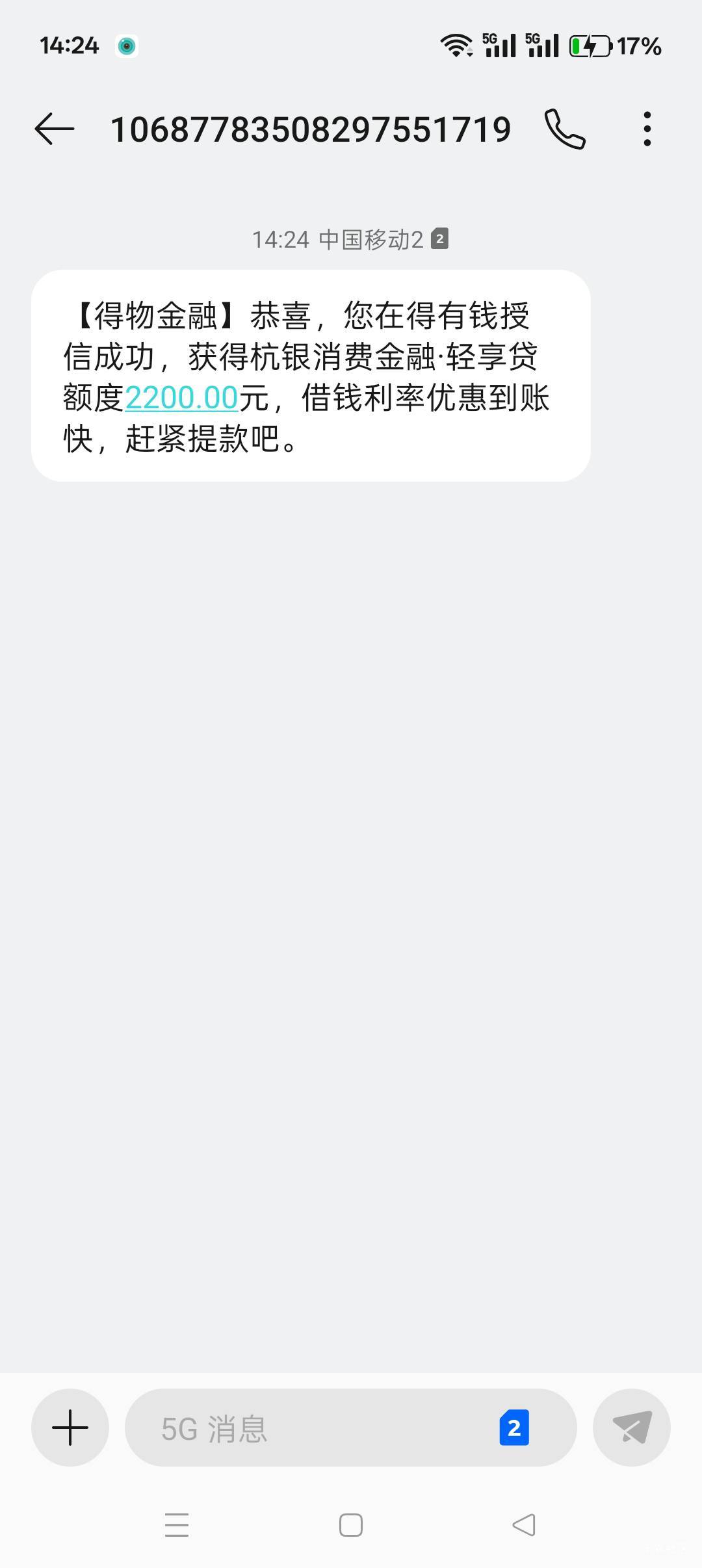Screen dimensions: 702x1568
Task: Send the message with paper plane button
Action: (x=632, y=1428)
